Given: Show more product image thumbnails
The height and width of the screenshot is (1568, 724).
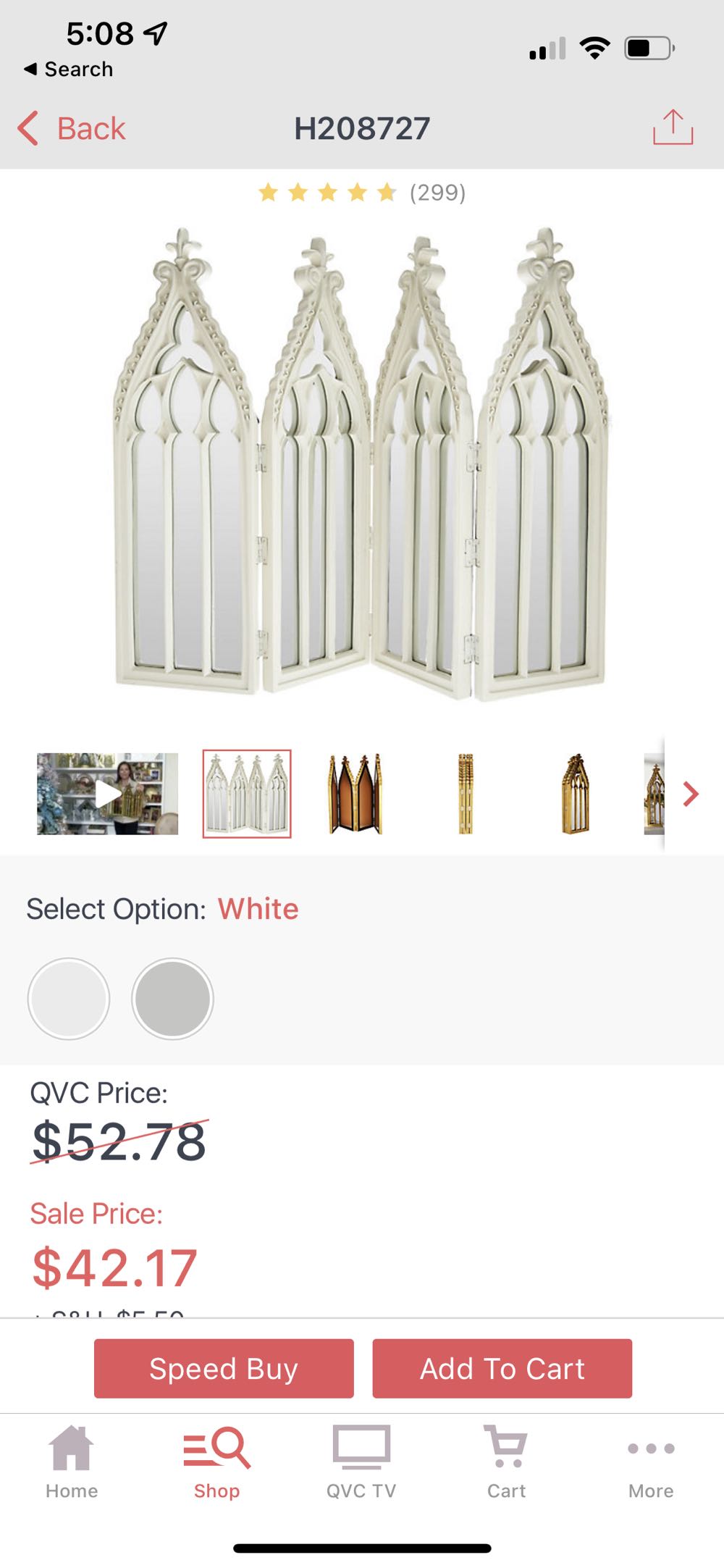Looking at the screenshot, I should (x=691, y=794).
